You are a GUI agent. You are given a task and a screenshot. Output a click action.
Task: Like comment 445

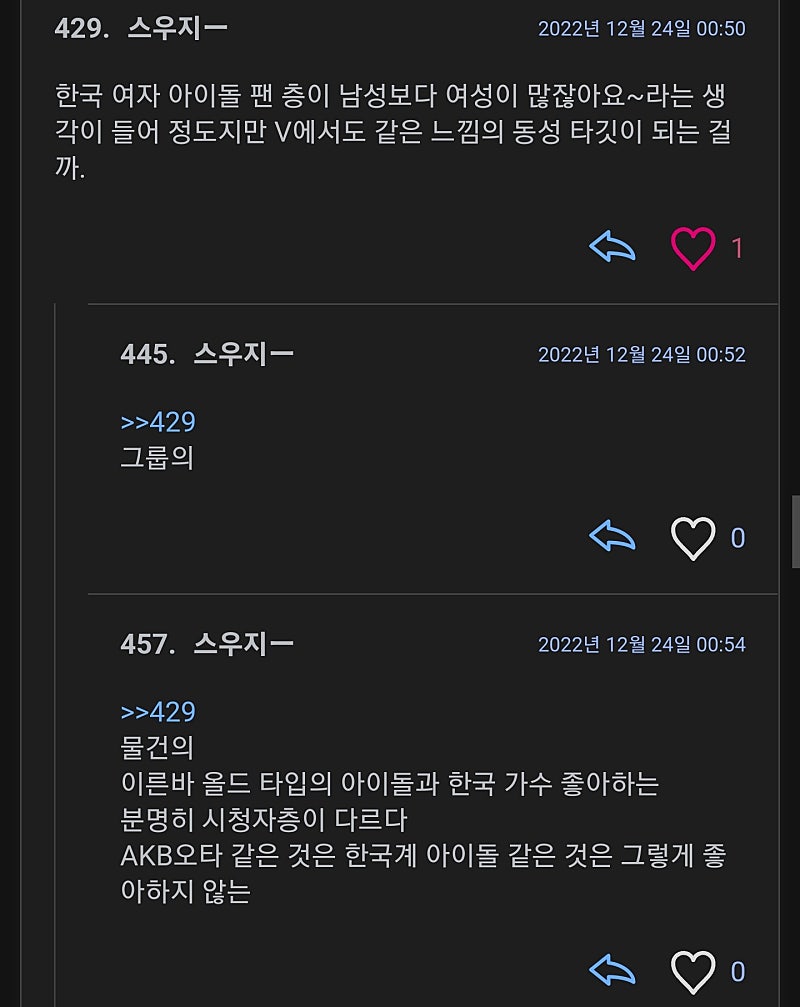(x=693, y=539)
